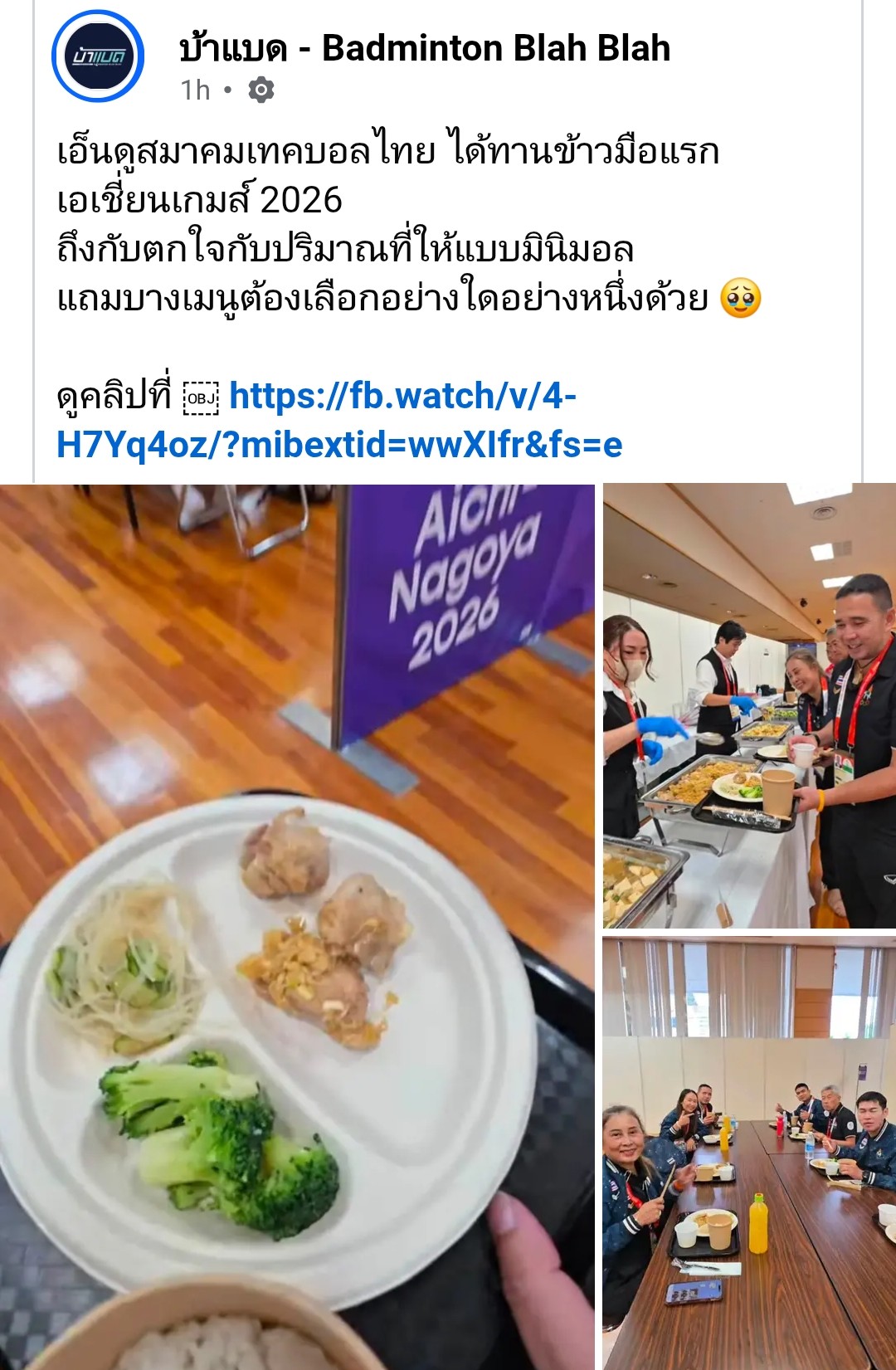The width and height of the screenshot is (896, 1370).
Task: Open the photo of the buffet serving line
Action: coord(749,706)
